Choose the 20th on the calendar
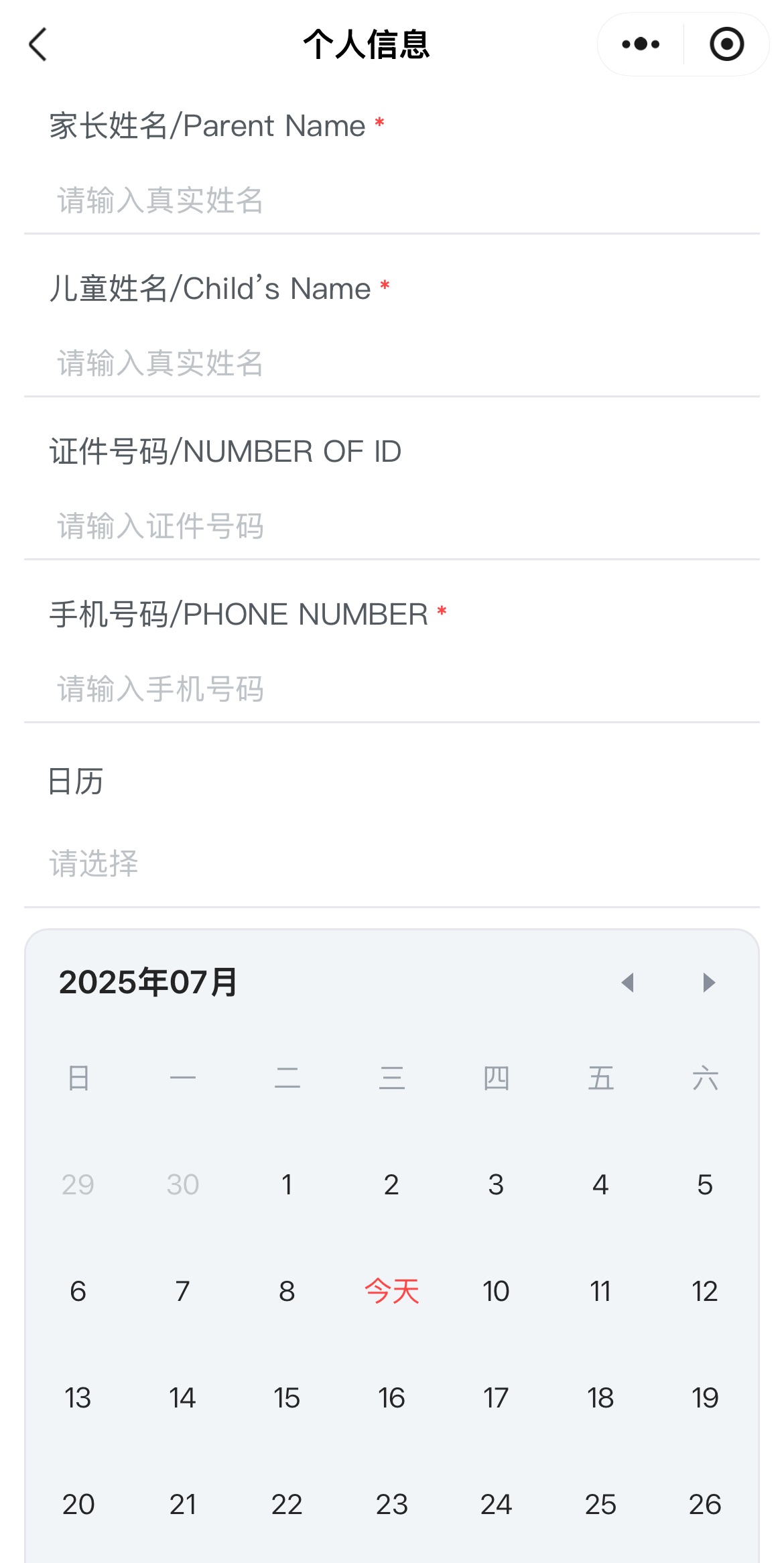 click(78, 1504)
